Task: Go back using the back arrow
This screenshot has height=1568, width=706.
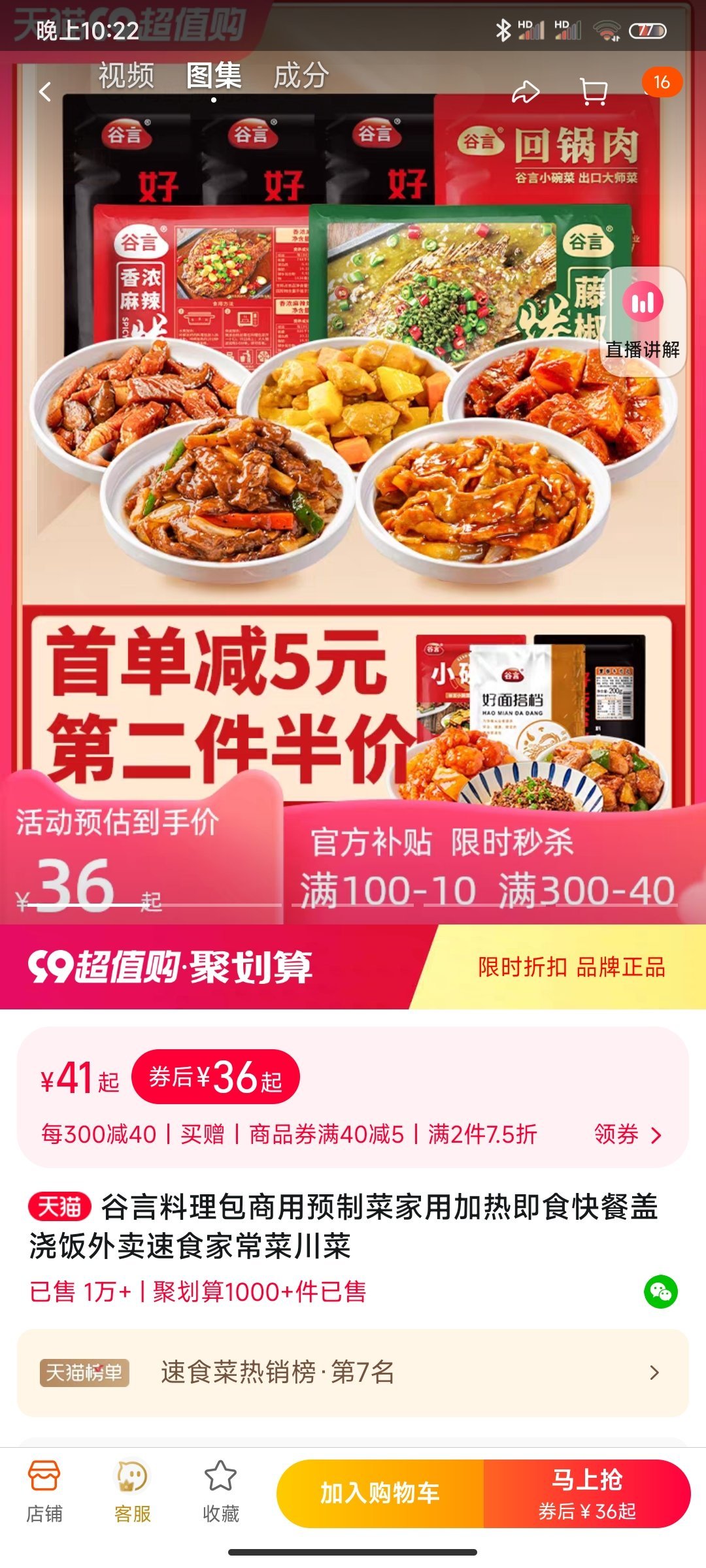Action: 45,91
